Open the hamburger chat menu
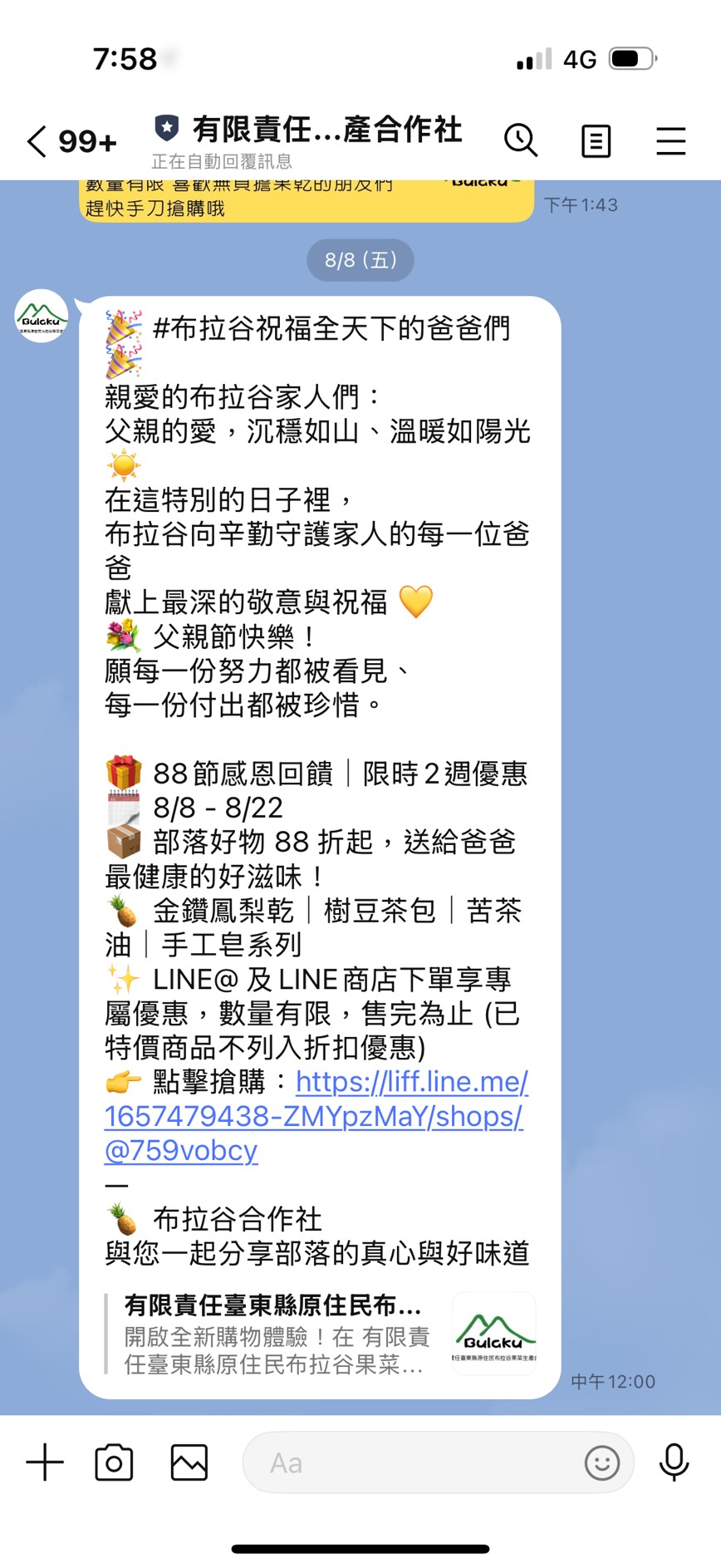The width and height of the screenshot is (721, 1568). [x=670, y=141]
